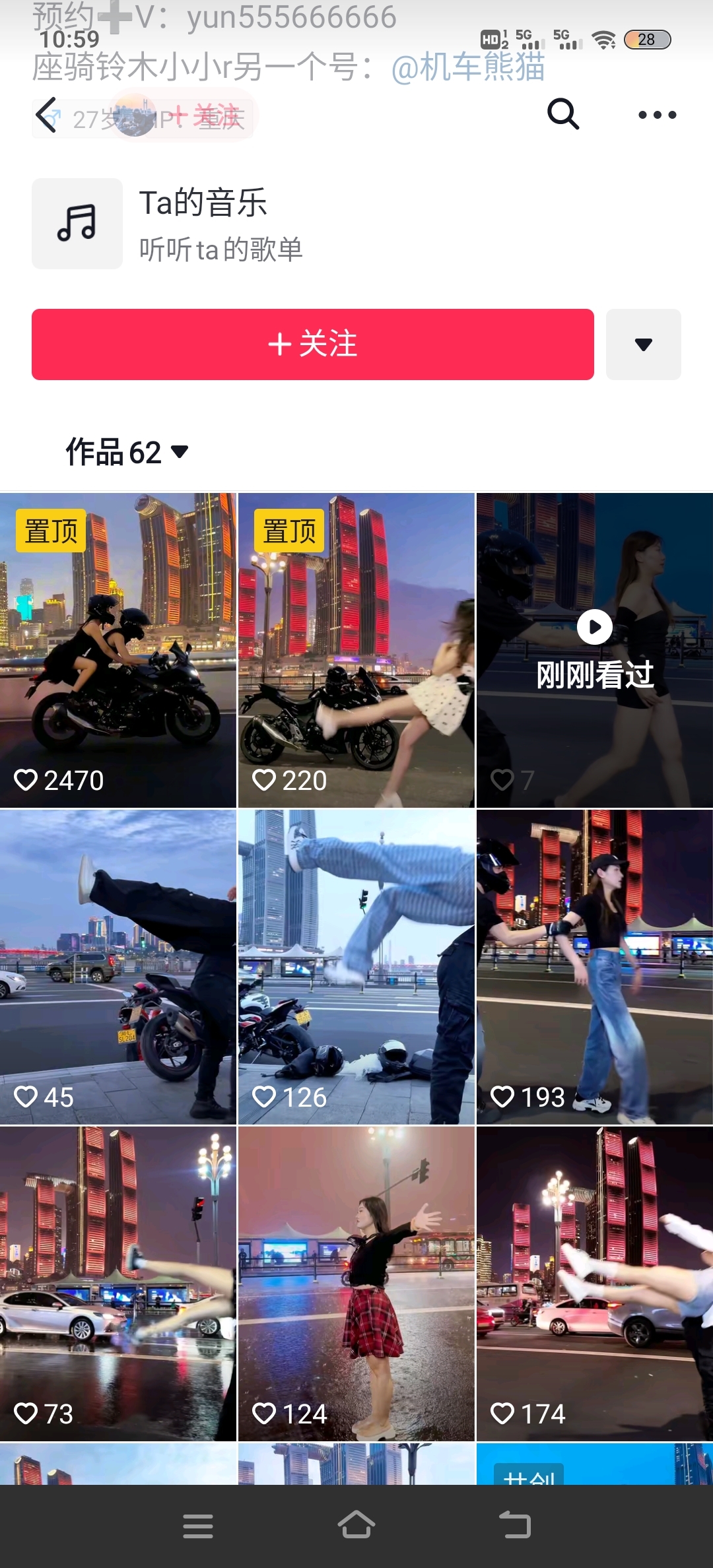Open search on this profile
713x1568 pixels.
(x=563, y=115)
